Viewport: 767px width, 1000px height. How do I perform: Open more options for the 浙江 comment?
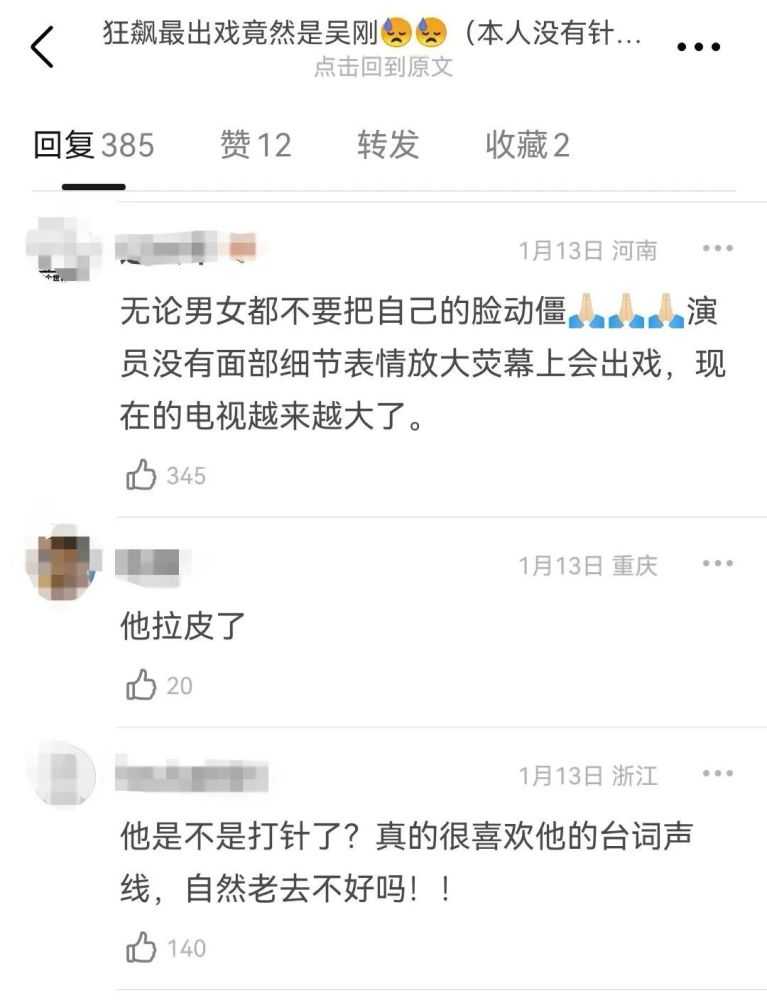(717, 774)
